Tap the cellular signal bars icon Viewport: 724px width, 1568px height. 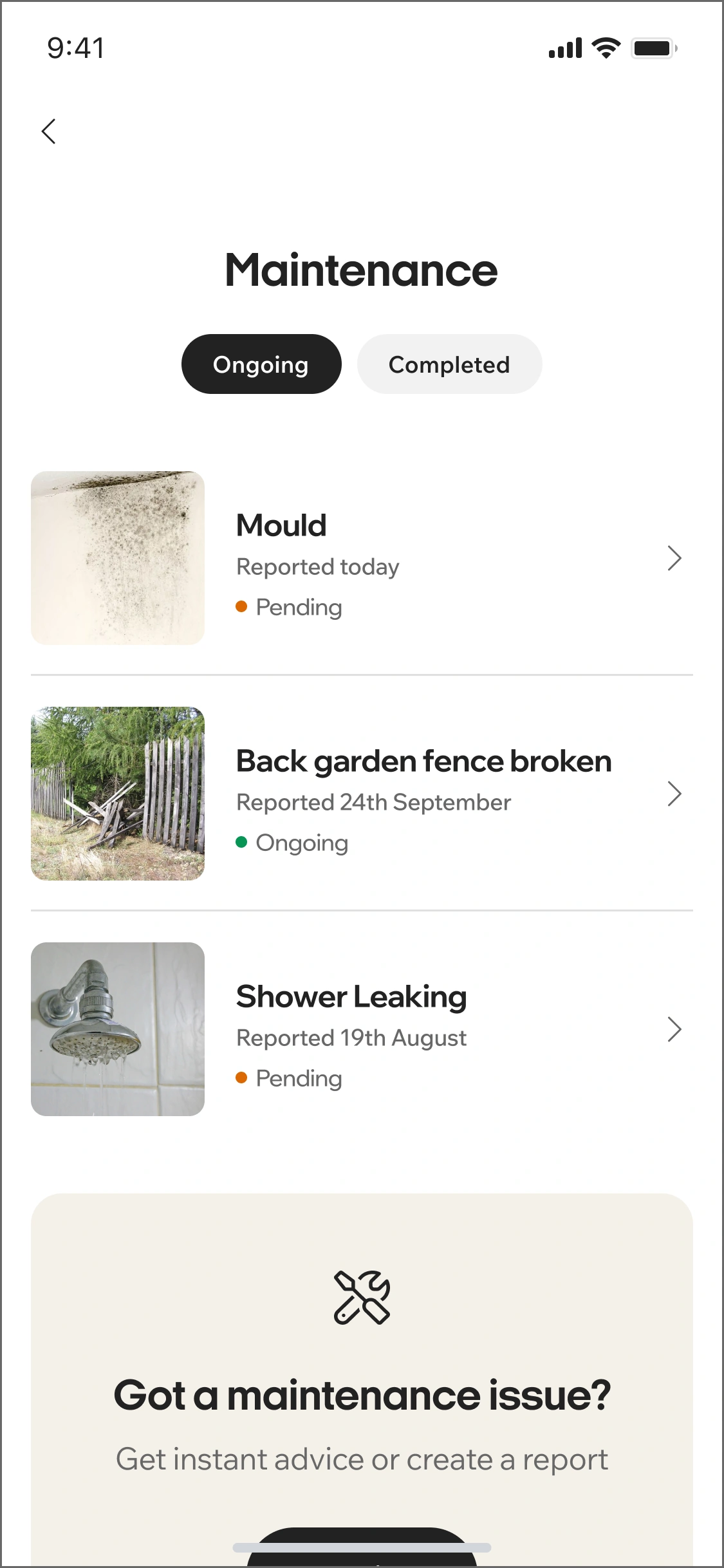[x=564, y=47]
